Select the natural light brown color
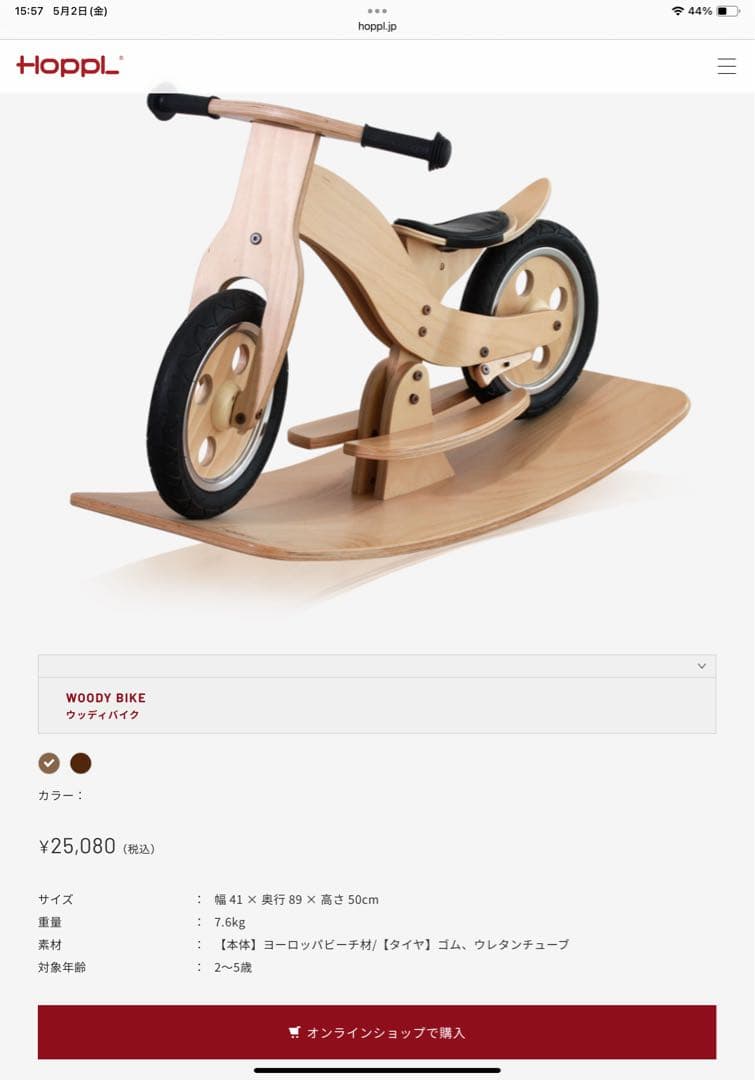Viewport: 755px width, 1080px height. tap(49, 763)
